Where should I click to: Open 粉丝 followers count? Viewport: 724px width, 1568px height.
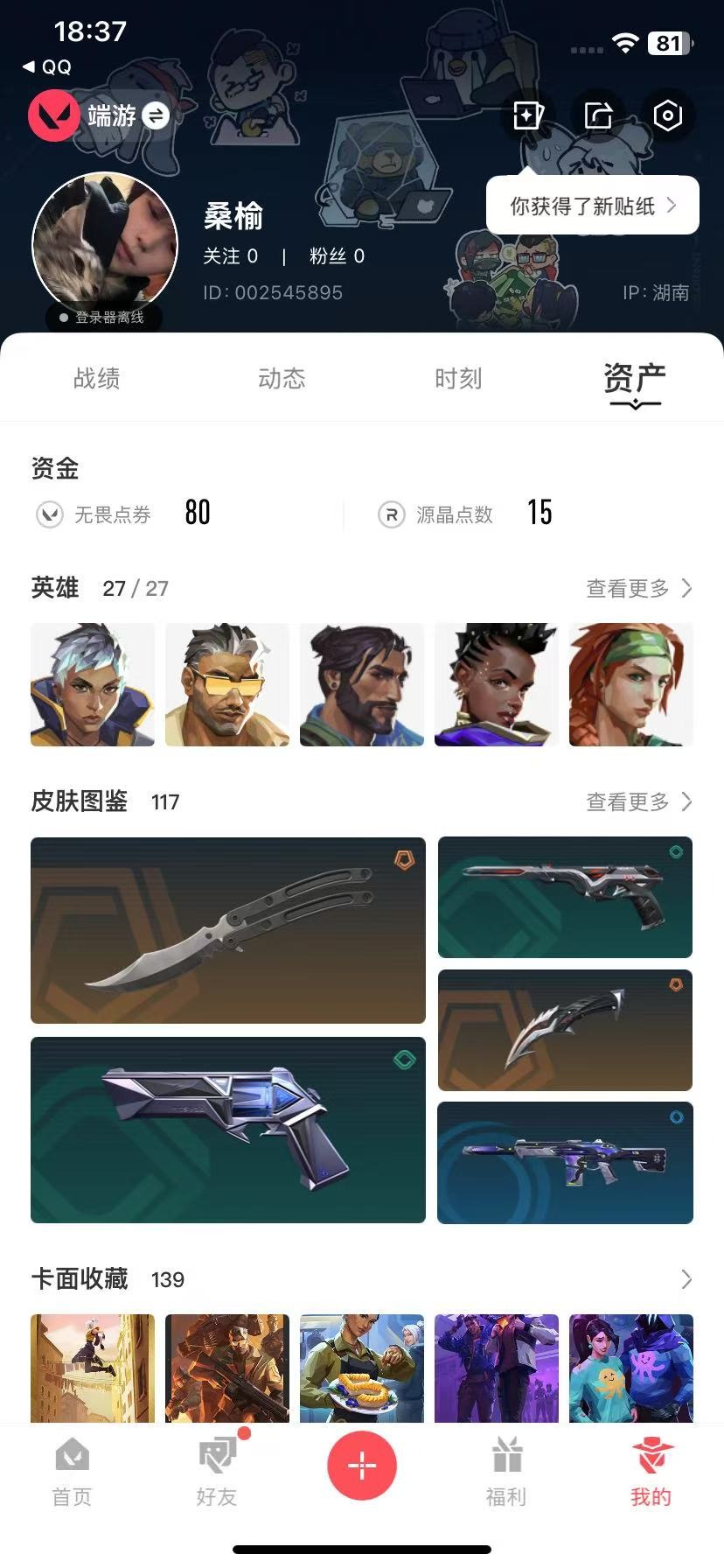(x=337, y=256)
